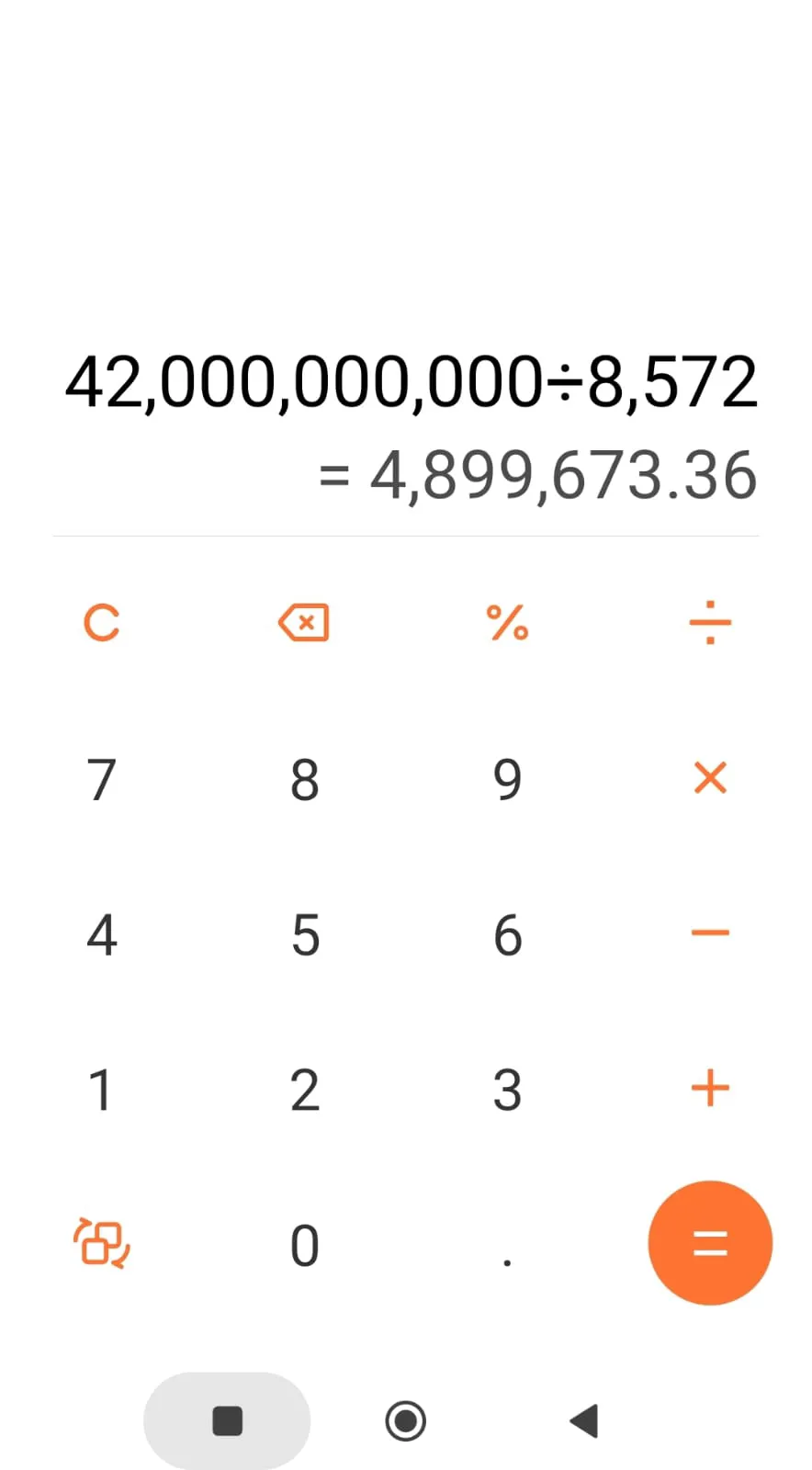
Task: Enter the digit 5
Action: click(304, 934)
